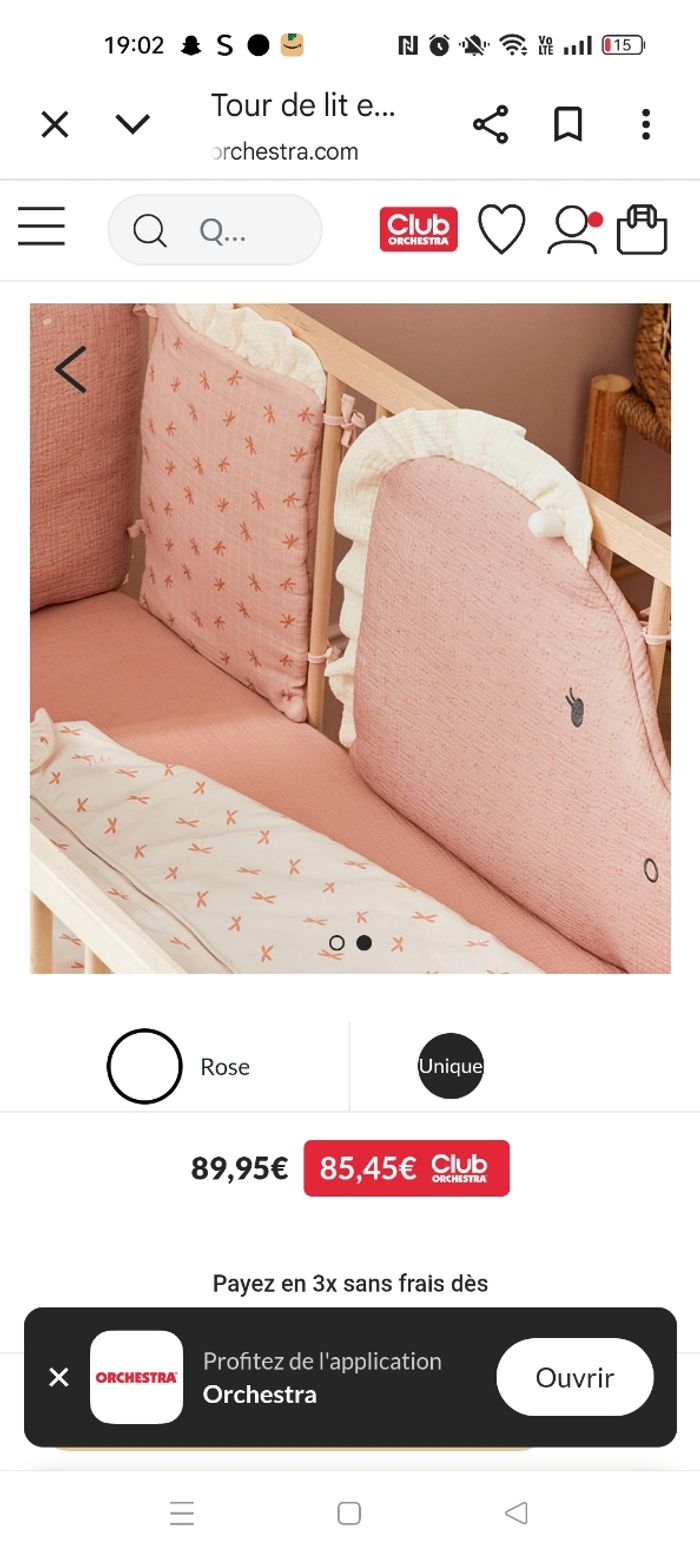The image size is (700, 1556).
Task: Select the Rose color swatch
Action: 145,1066
